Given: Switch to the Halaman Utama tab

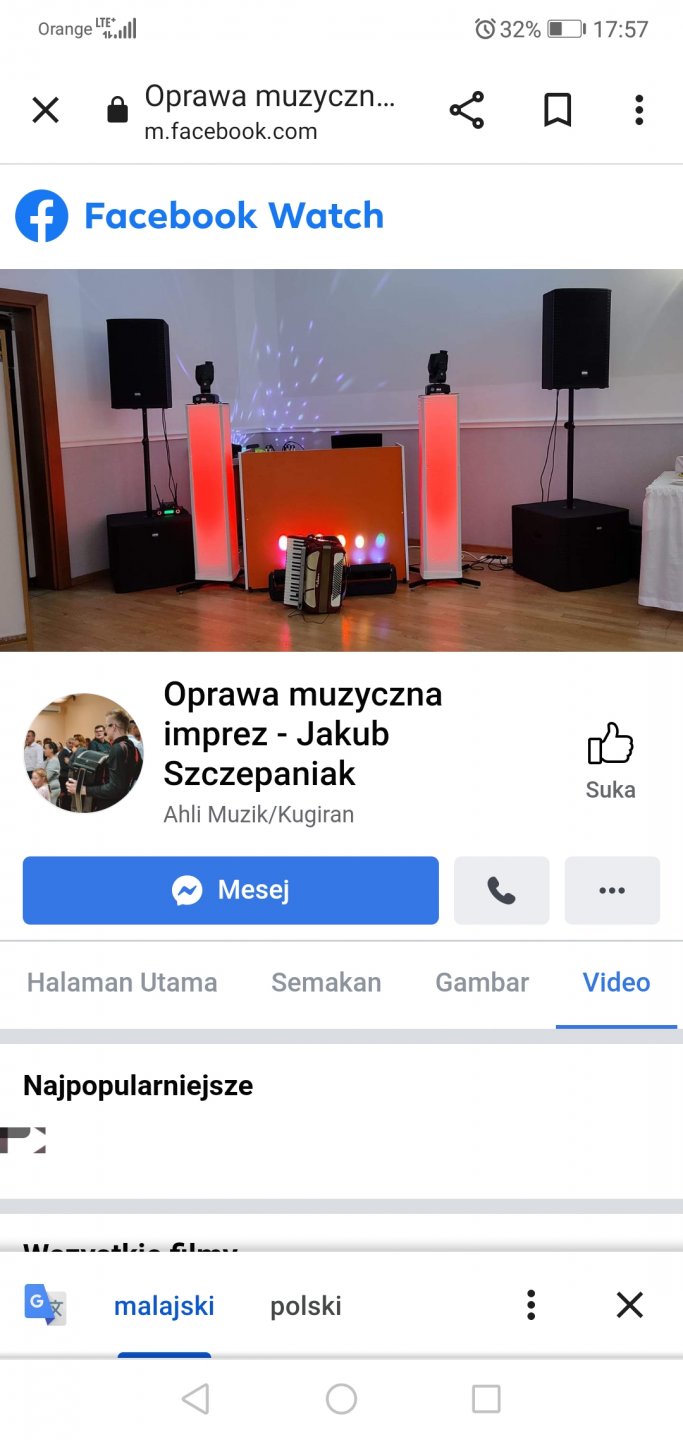Looking at the screenshot, I should point(122,982).
